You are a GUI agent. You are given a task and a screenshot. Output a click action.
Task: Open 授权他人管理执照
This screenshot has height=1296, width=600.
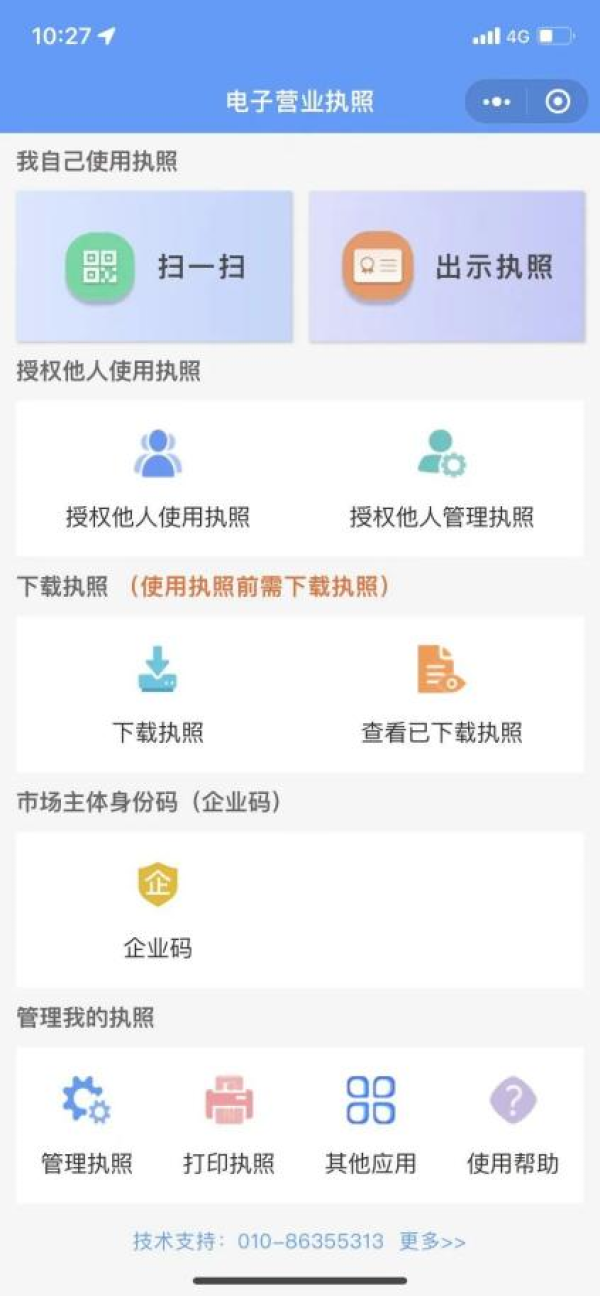pos(441,479)
